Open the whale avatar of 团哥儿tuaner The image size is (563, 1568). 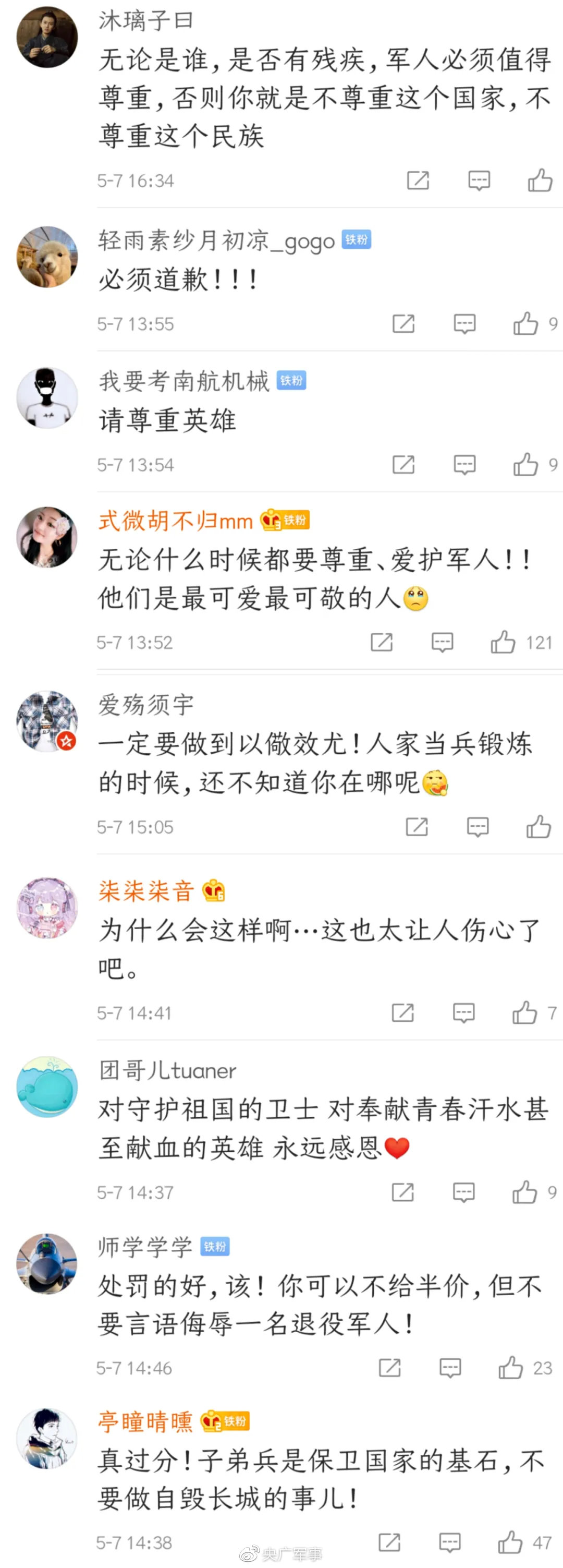pyautogui.click(x=47, y=1087)
